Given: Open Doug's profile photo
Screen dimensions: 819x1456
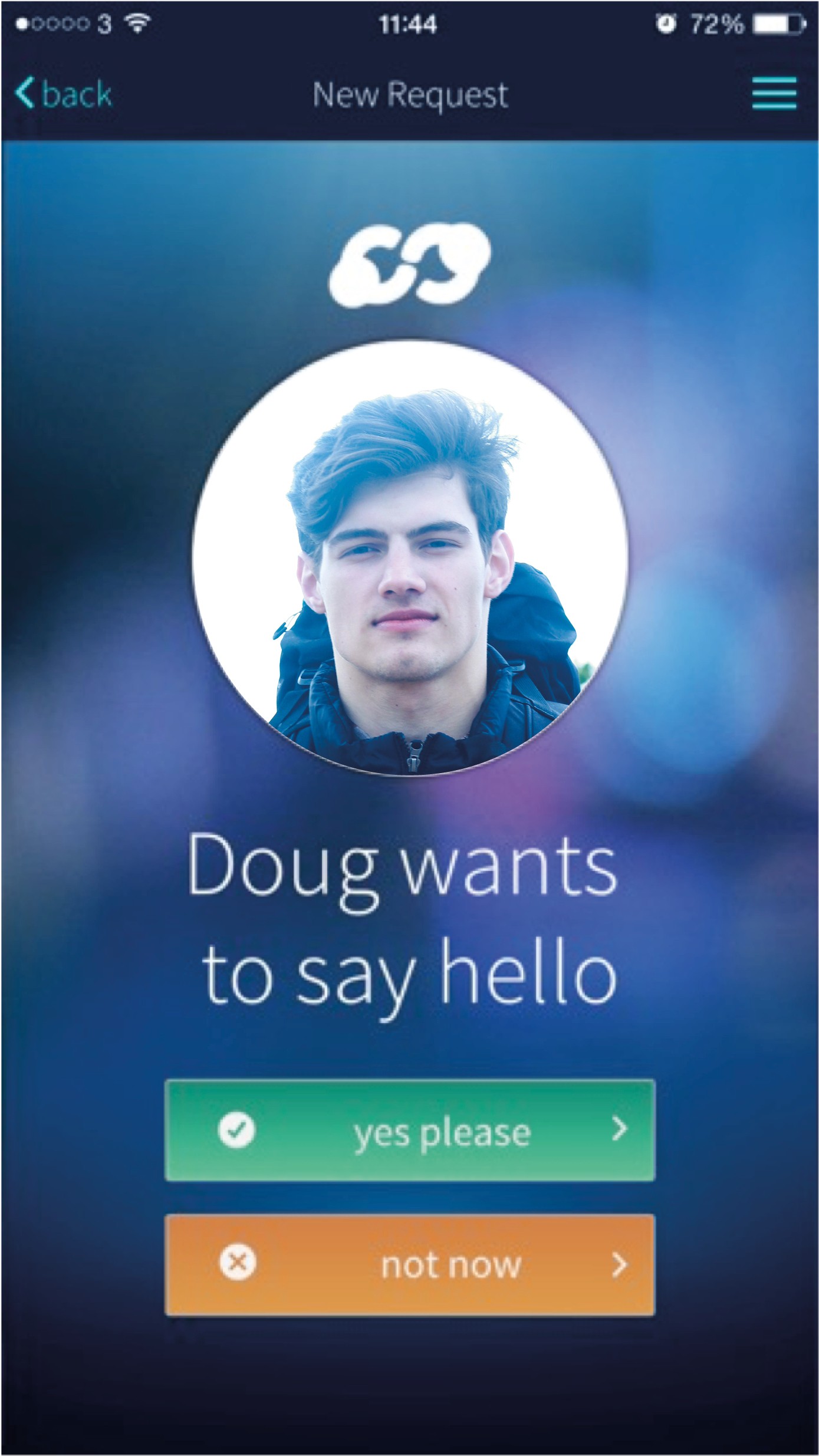Looking at the screenshot, I should tap(410, 557).
